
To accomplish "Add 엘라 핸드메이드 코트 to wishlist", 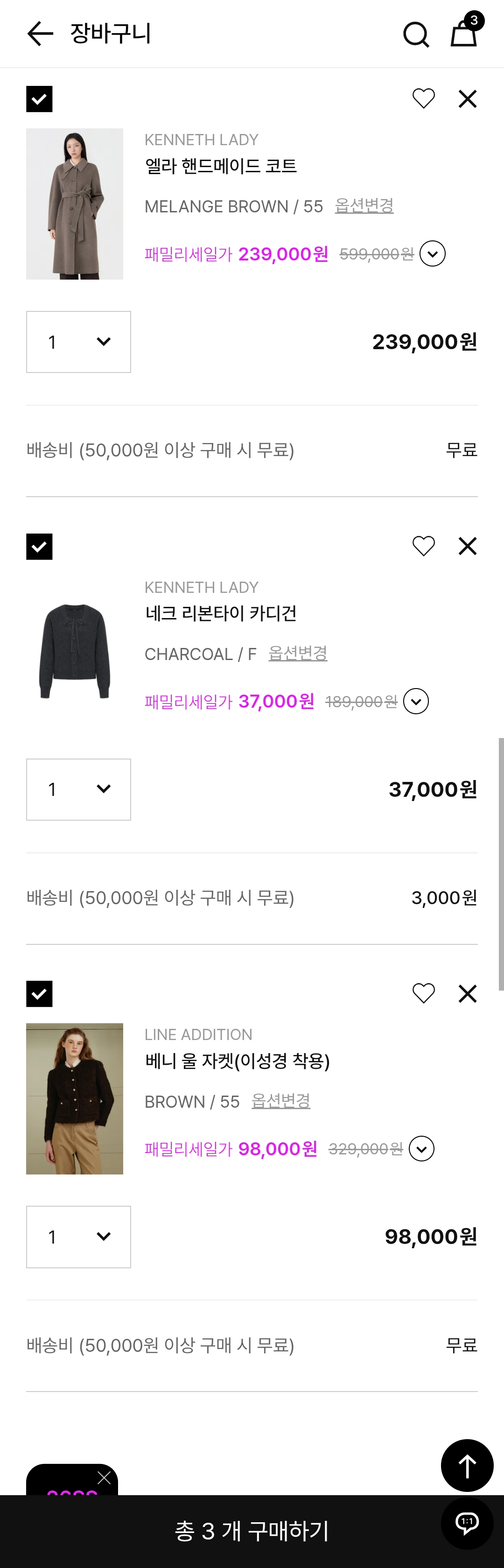I will coord(424,98).
